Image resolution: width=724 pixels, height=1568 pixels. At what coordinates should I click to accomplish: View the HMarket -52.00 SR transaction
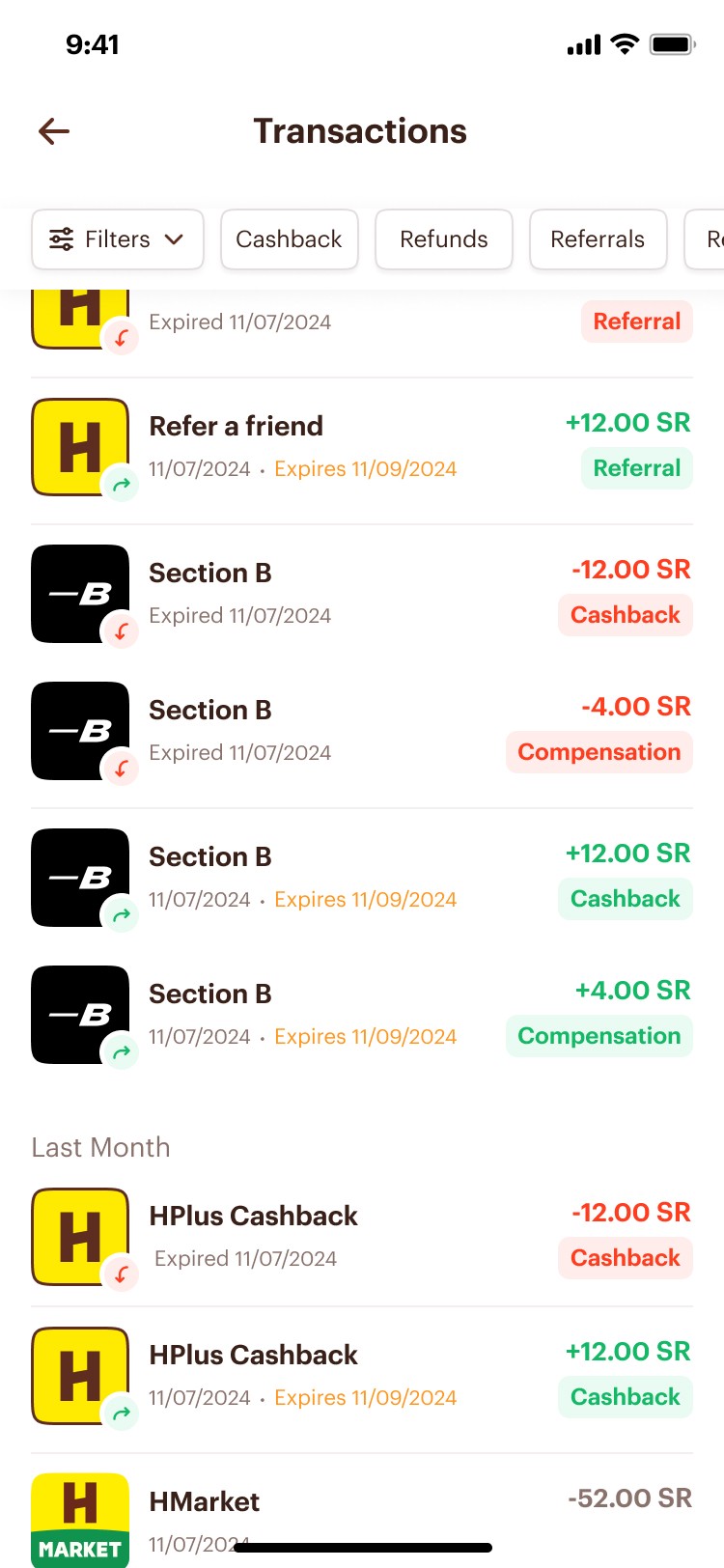pos(361,1516)
